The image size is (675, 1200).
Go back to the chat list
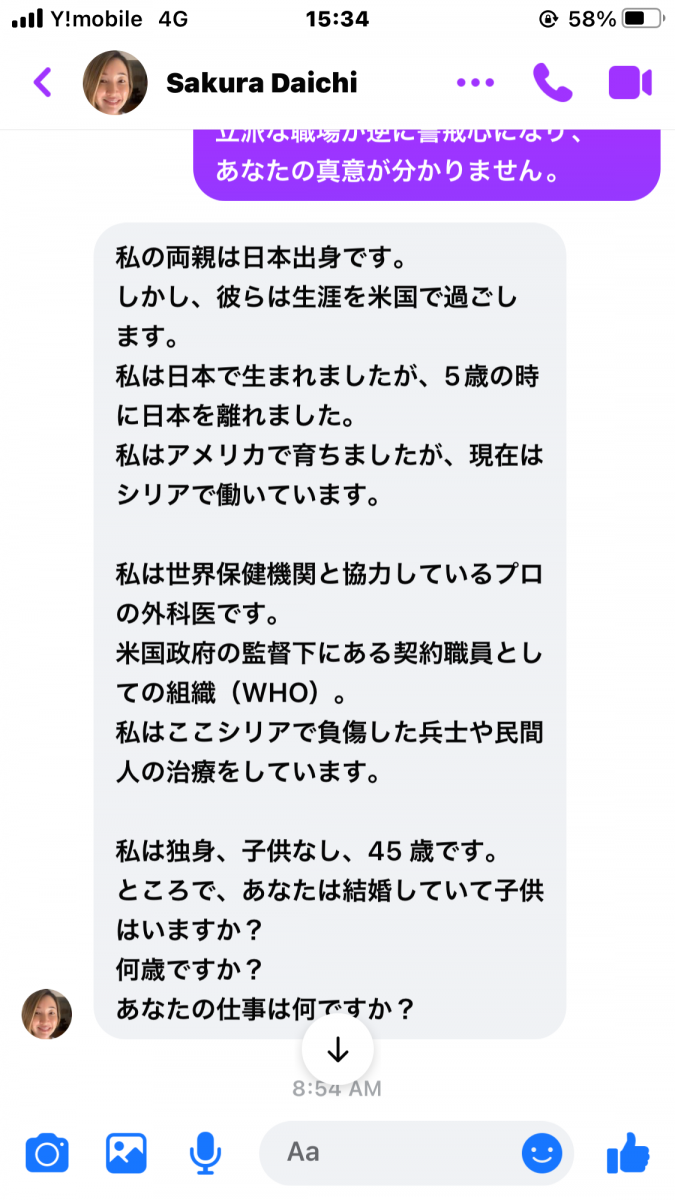42,82
